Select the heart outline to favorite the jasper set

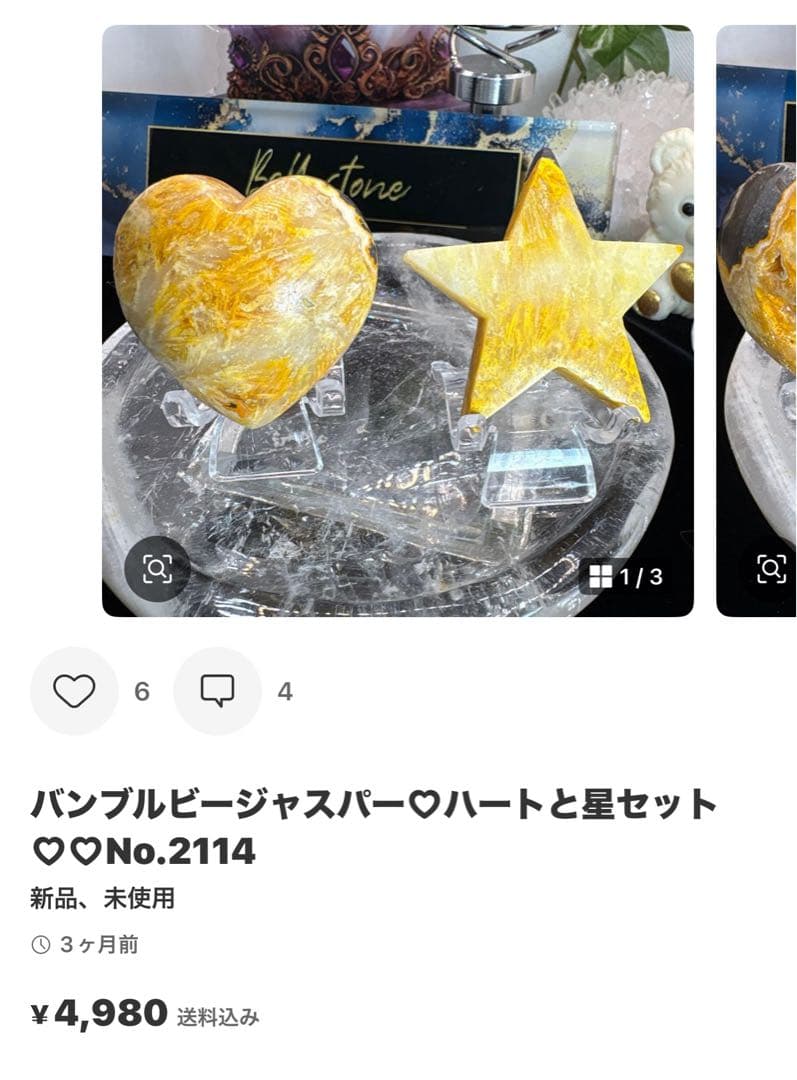[x=76, y=689]
